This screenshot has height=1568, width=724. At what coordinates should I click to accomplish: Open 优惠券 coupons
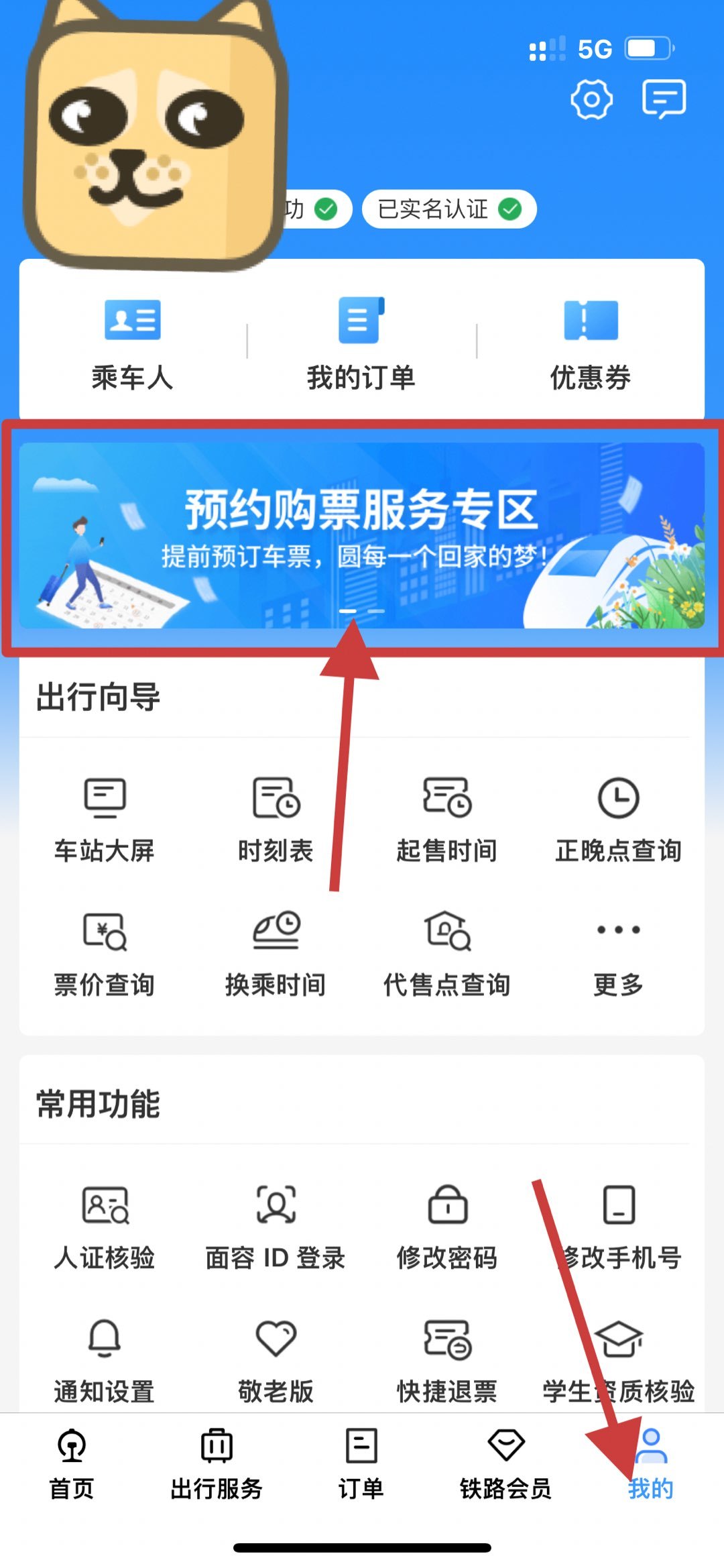coord(591,342)
